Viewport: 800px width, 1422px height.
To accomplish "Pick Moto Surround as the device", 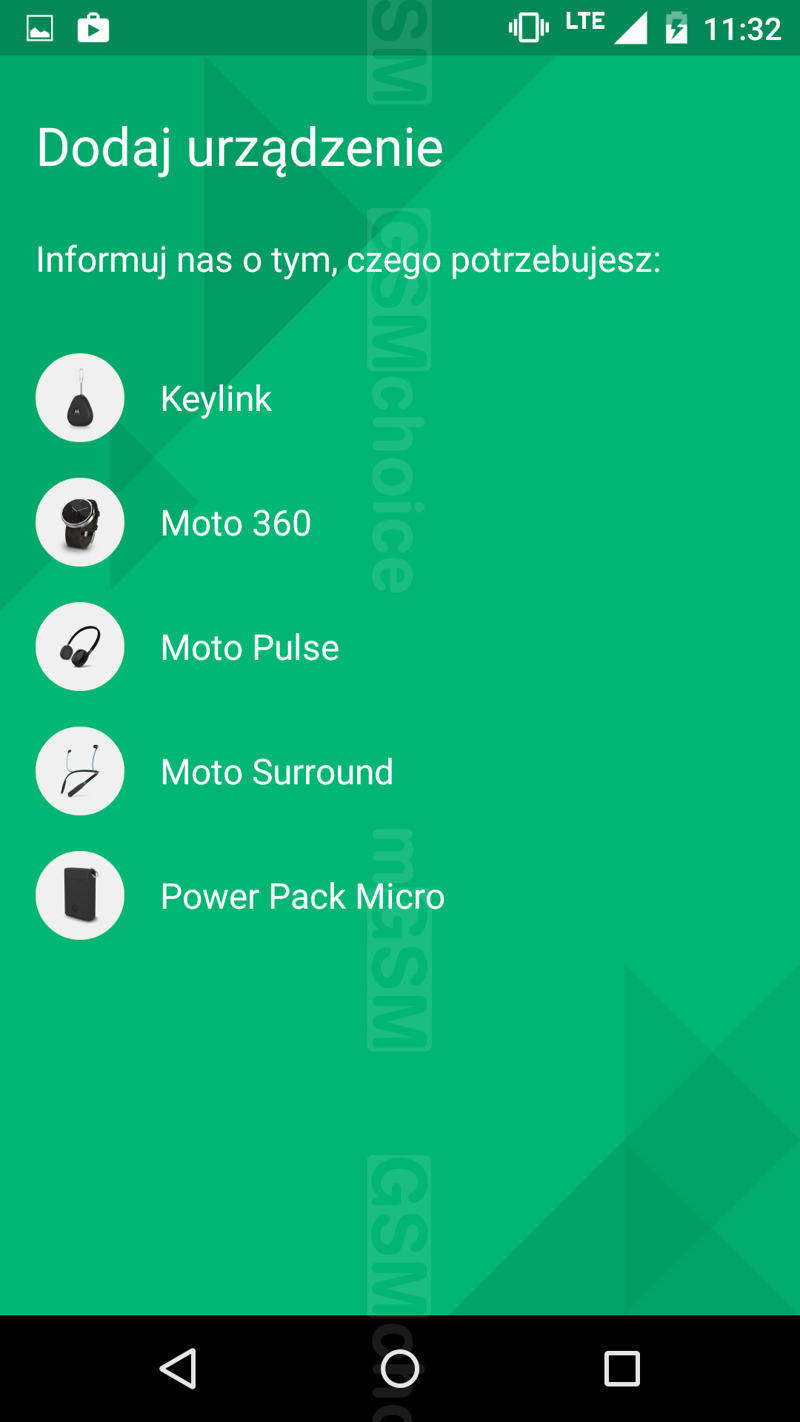I will coord(400,771).
